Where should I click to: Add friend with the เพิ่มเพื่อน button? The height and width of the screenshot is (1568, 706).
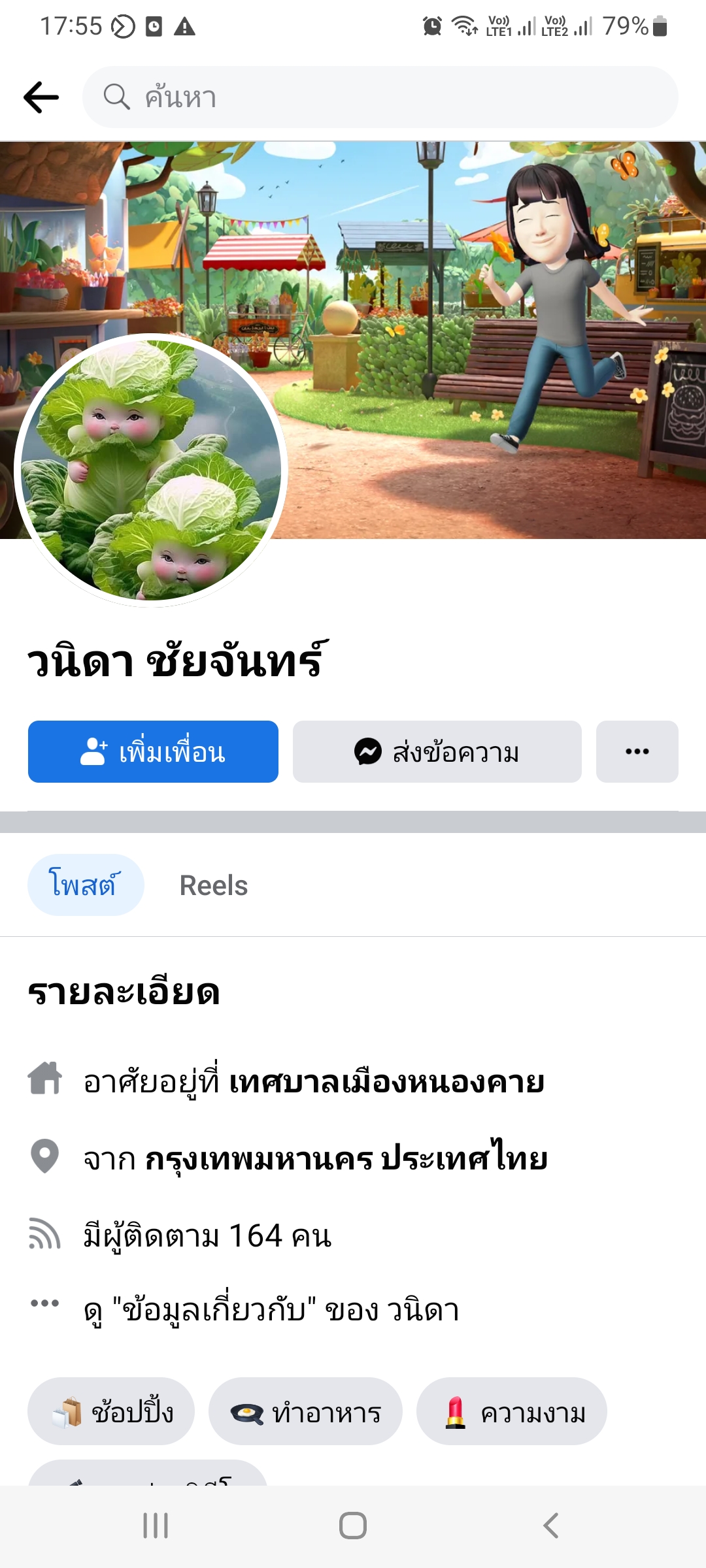click(x=153, y=752)
